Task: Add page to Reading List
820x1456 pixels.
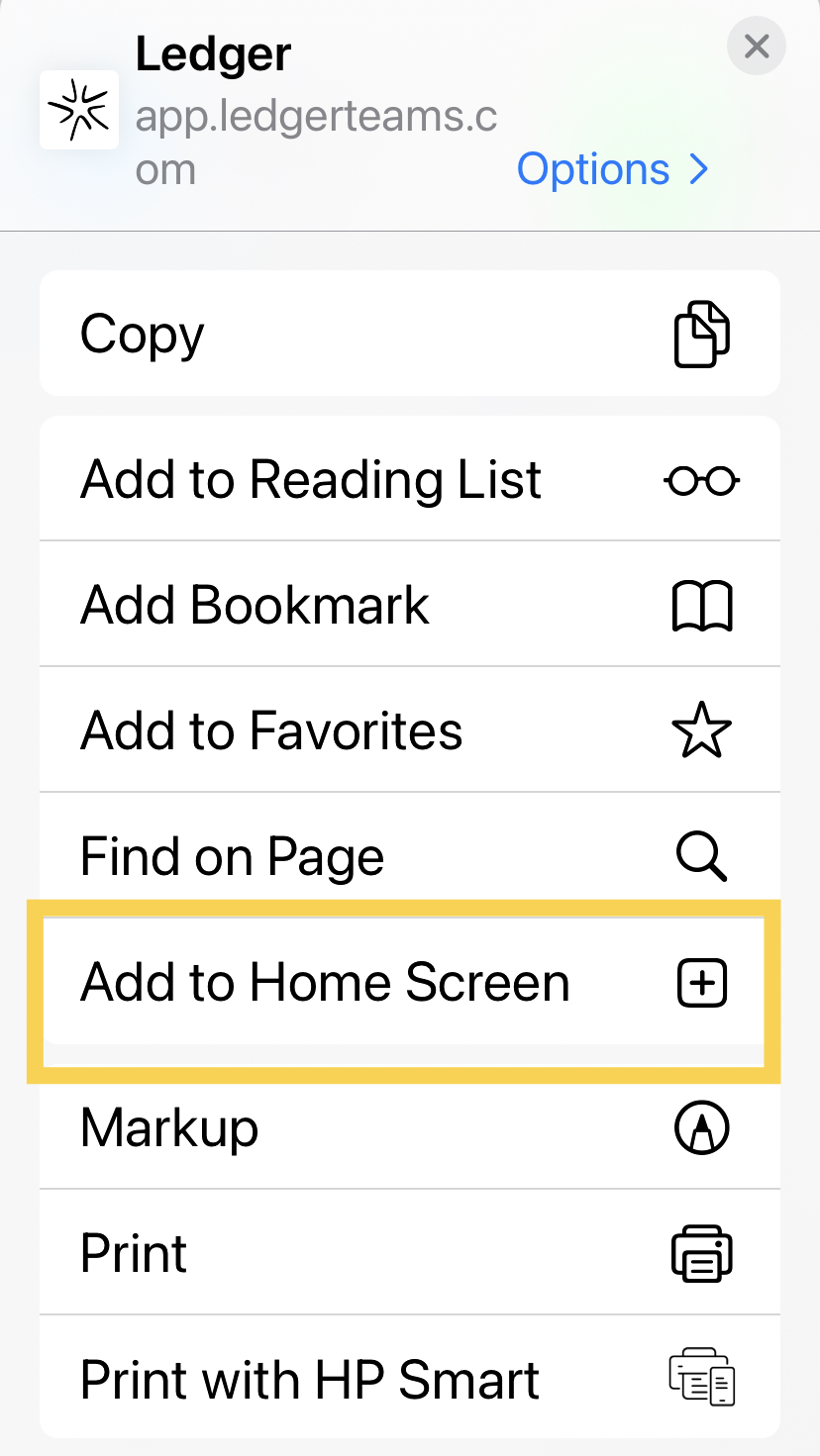Action: point(410,480)
